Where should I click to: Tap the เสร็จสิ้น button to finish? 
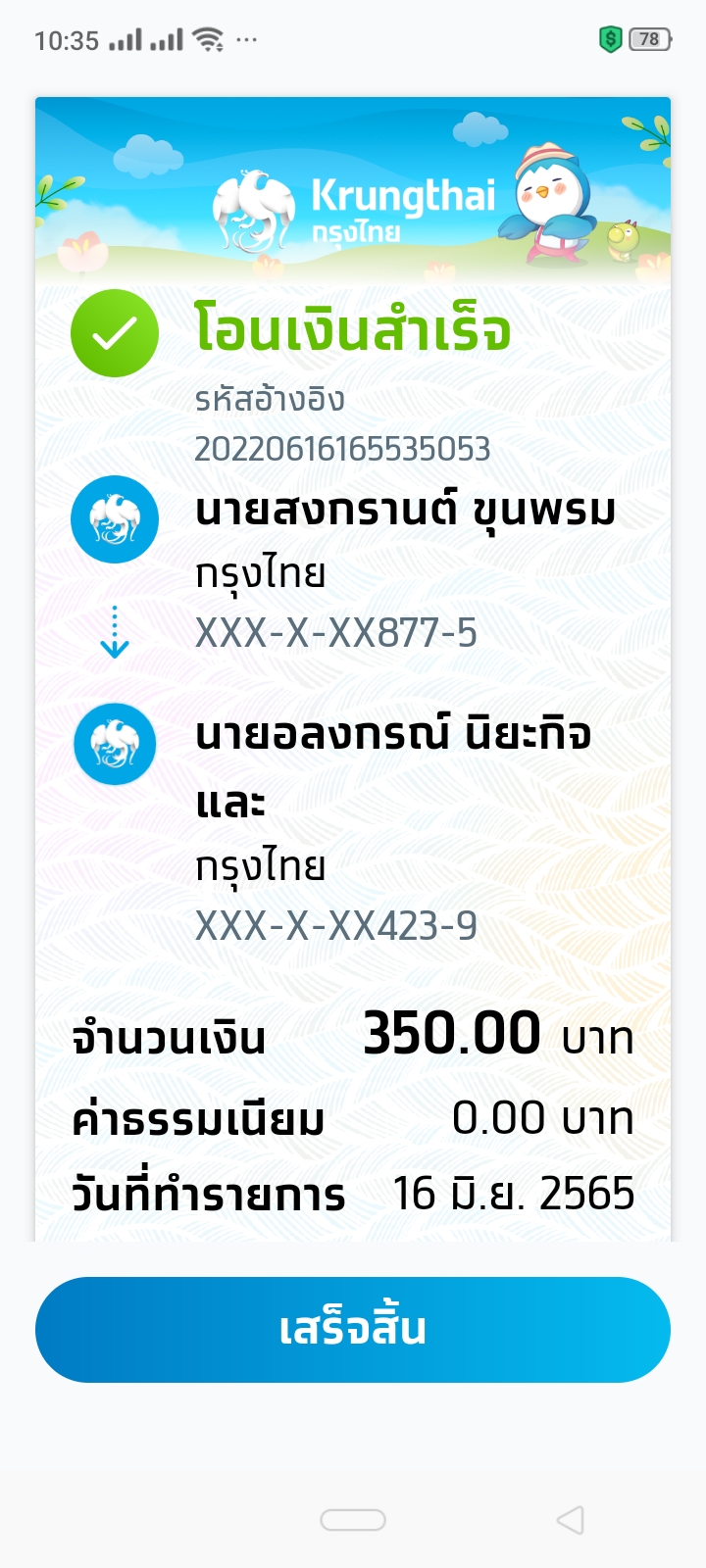click(x=353, y=1329)
